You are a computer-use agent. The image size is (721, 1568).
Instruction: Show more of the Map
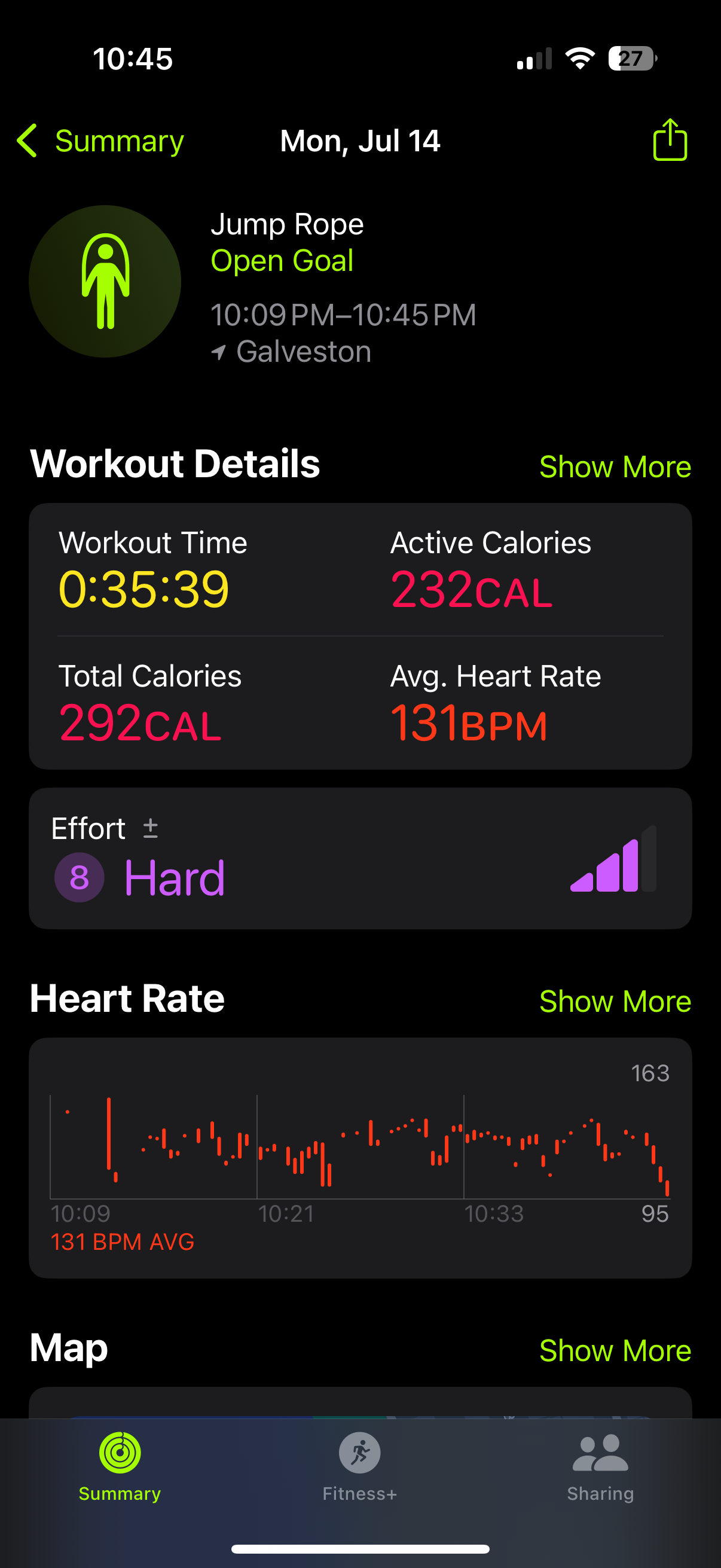pos(615,1351)
